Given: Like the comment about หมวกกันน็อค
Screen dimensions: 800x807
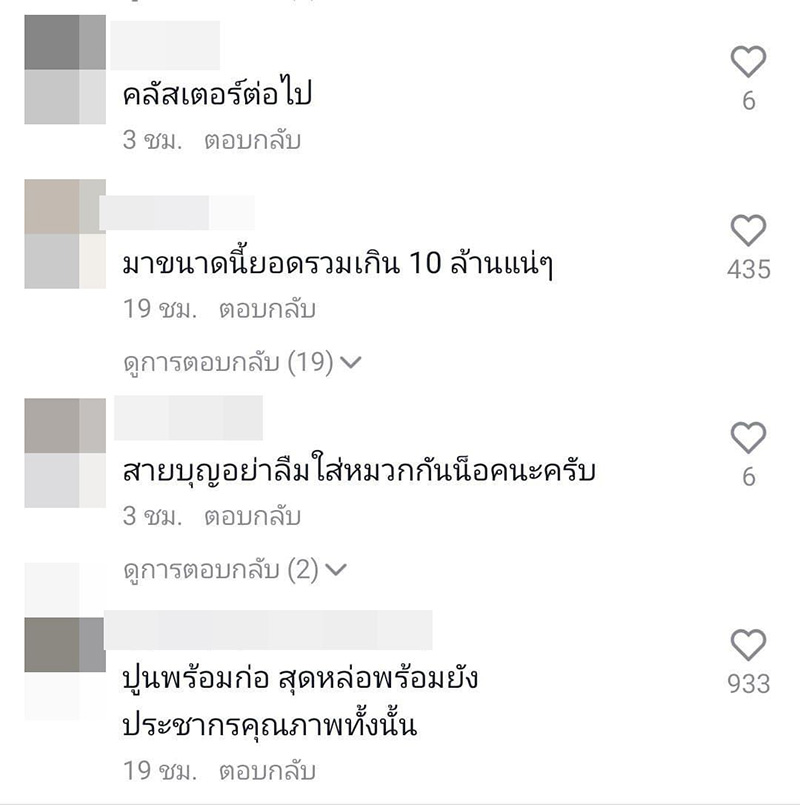Looking at the screenshot, I should pos(748,438).
